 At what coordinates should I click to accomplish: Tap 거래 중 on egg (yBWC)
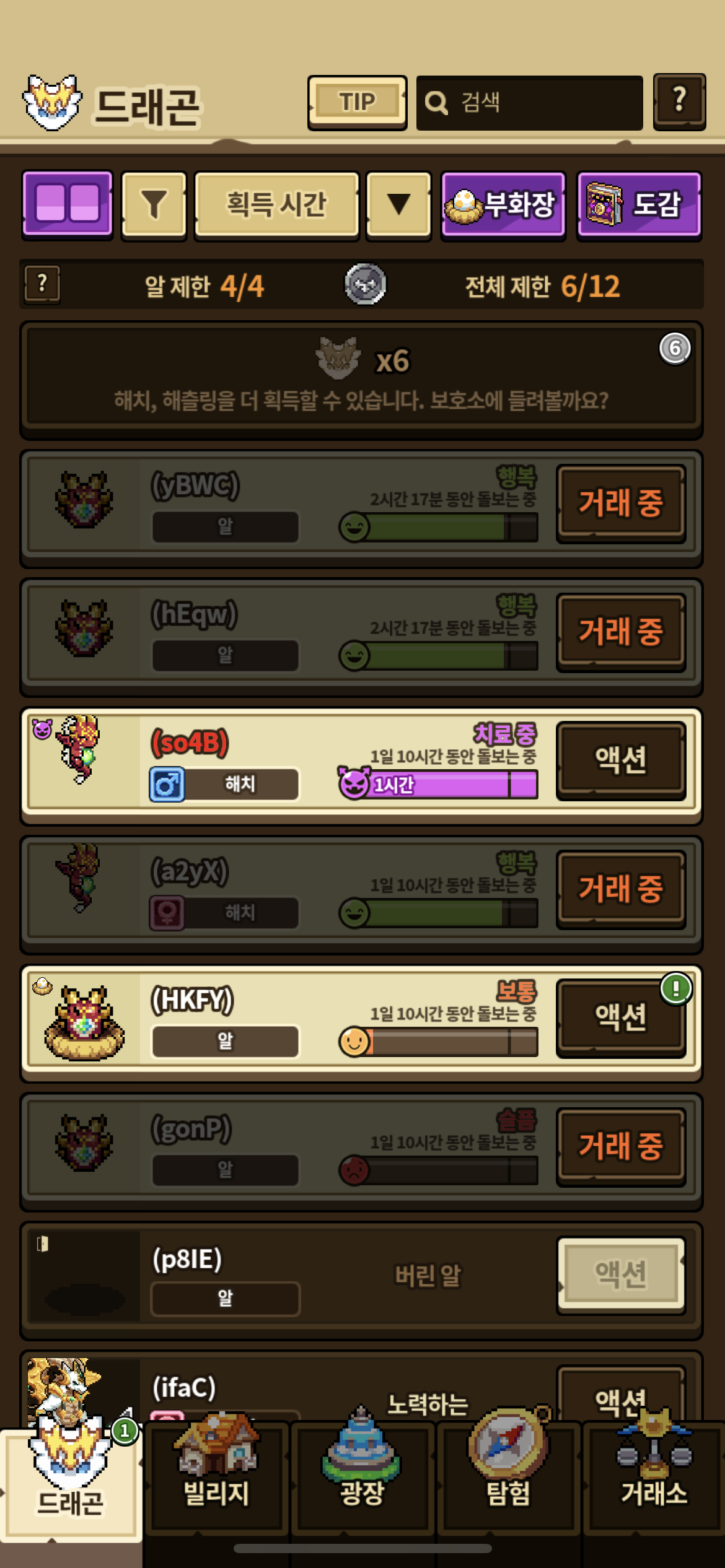(x=620, y=503)
